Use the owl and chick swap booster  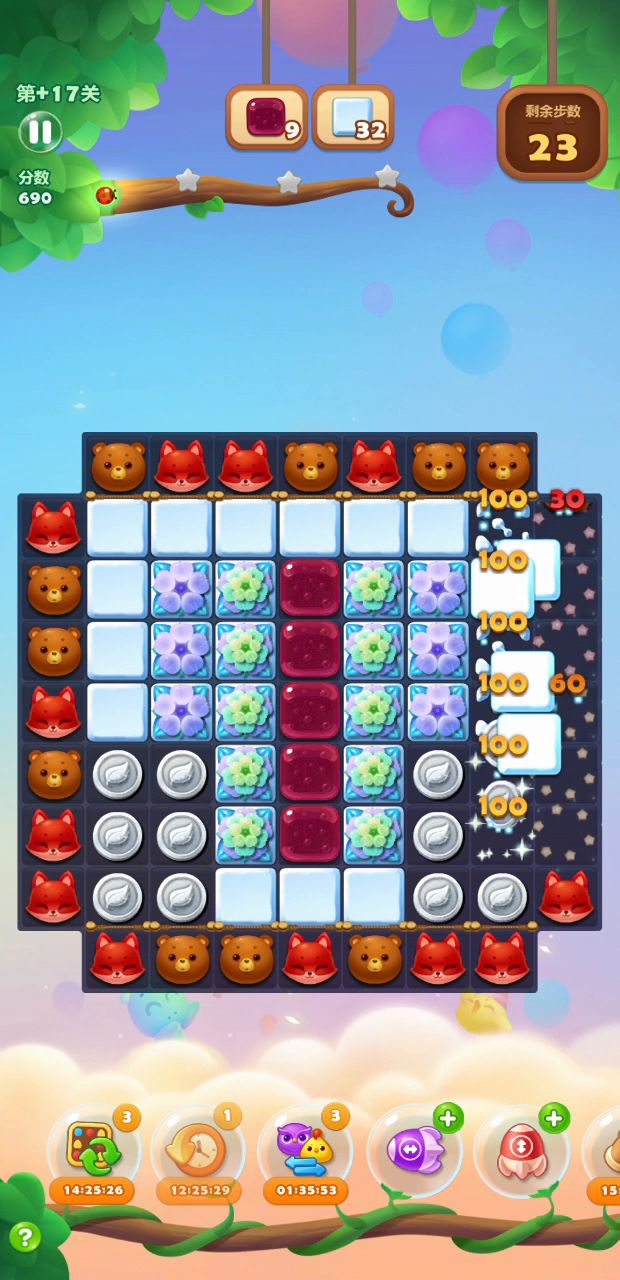coord(304,1149)
